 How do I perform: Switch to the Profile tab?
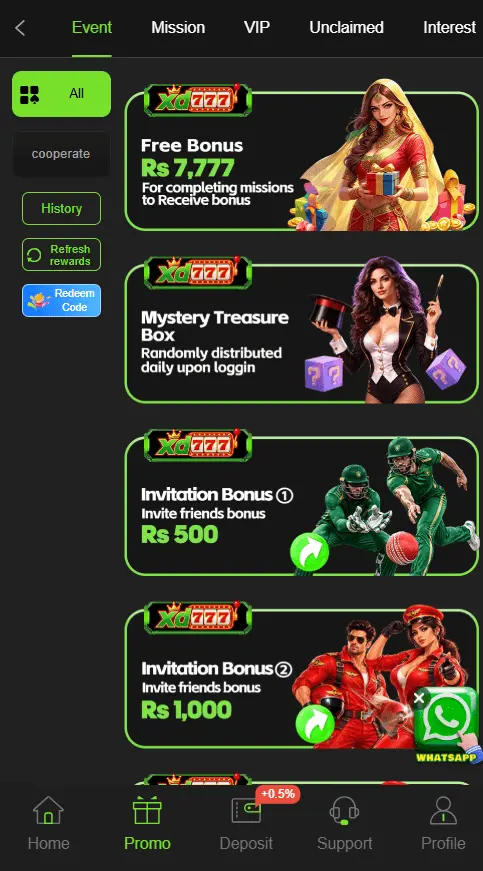coord(443,824)
